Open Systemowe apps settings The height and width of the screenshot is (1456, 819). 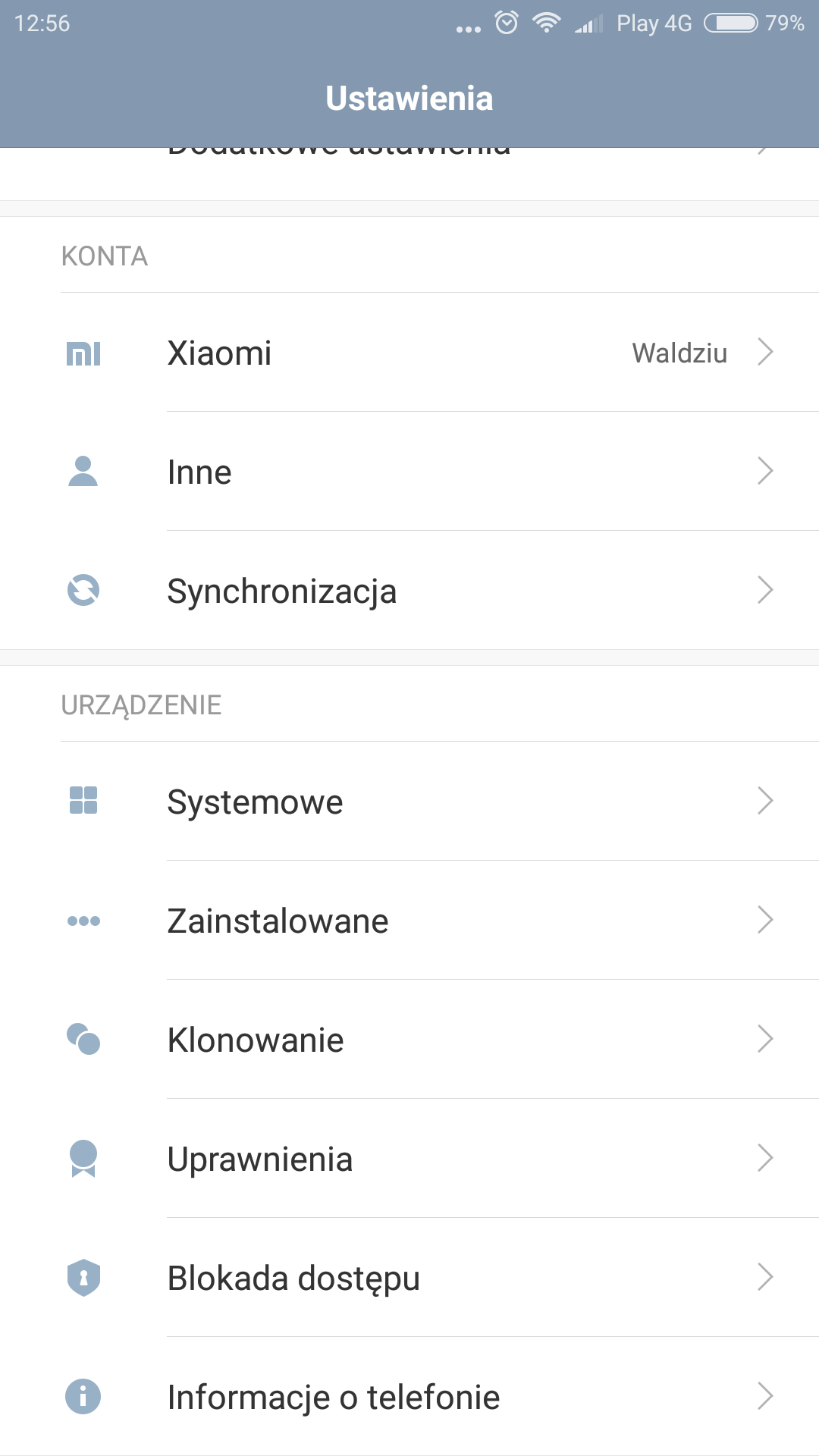pyautogui.click(x=409, y=802)
